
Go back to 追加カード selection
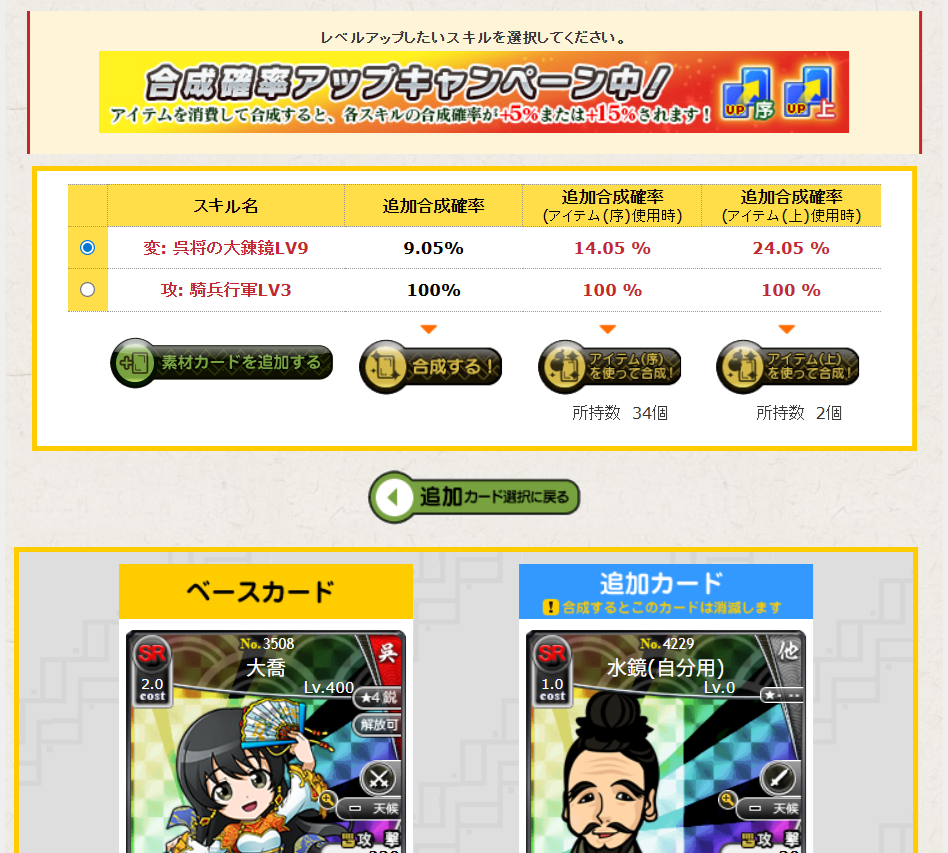coord(474,497)
